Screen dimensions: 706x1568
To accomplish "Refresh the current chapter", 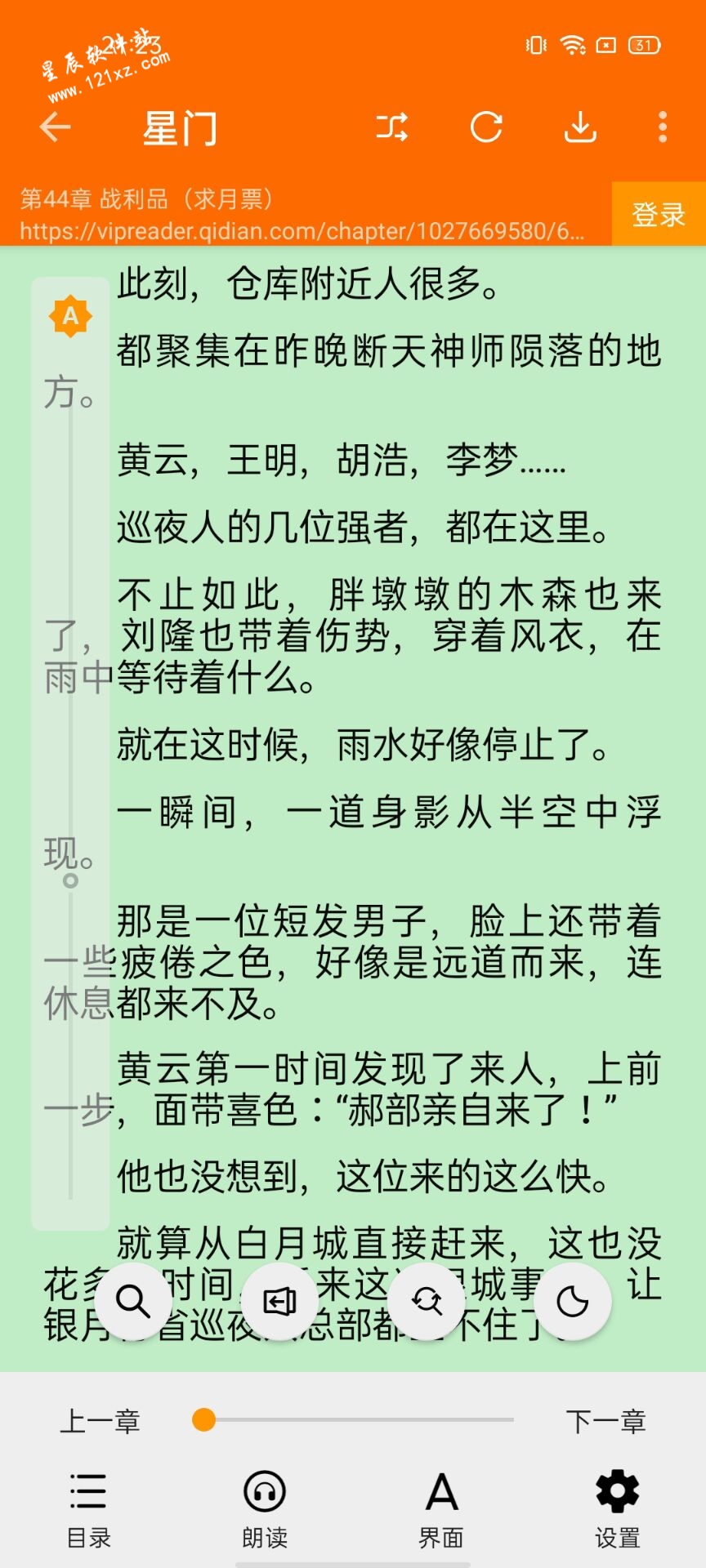I will 486,127.
